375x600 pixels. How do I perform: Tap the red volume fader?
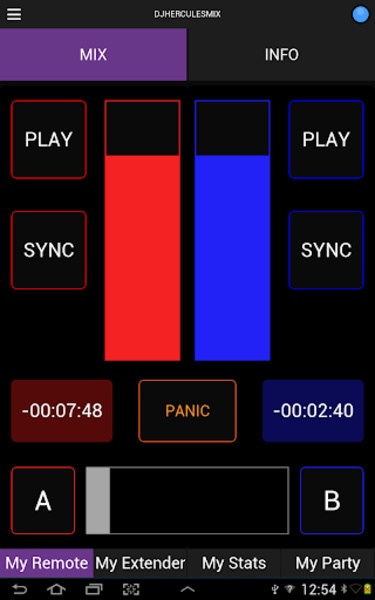pyautogui.click(x=142, y=230)
